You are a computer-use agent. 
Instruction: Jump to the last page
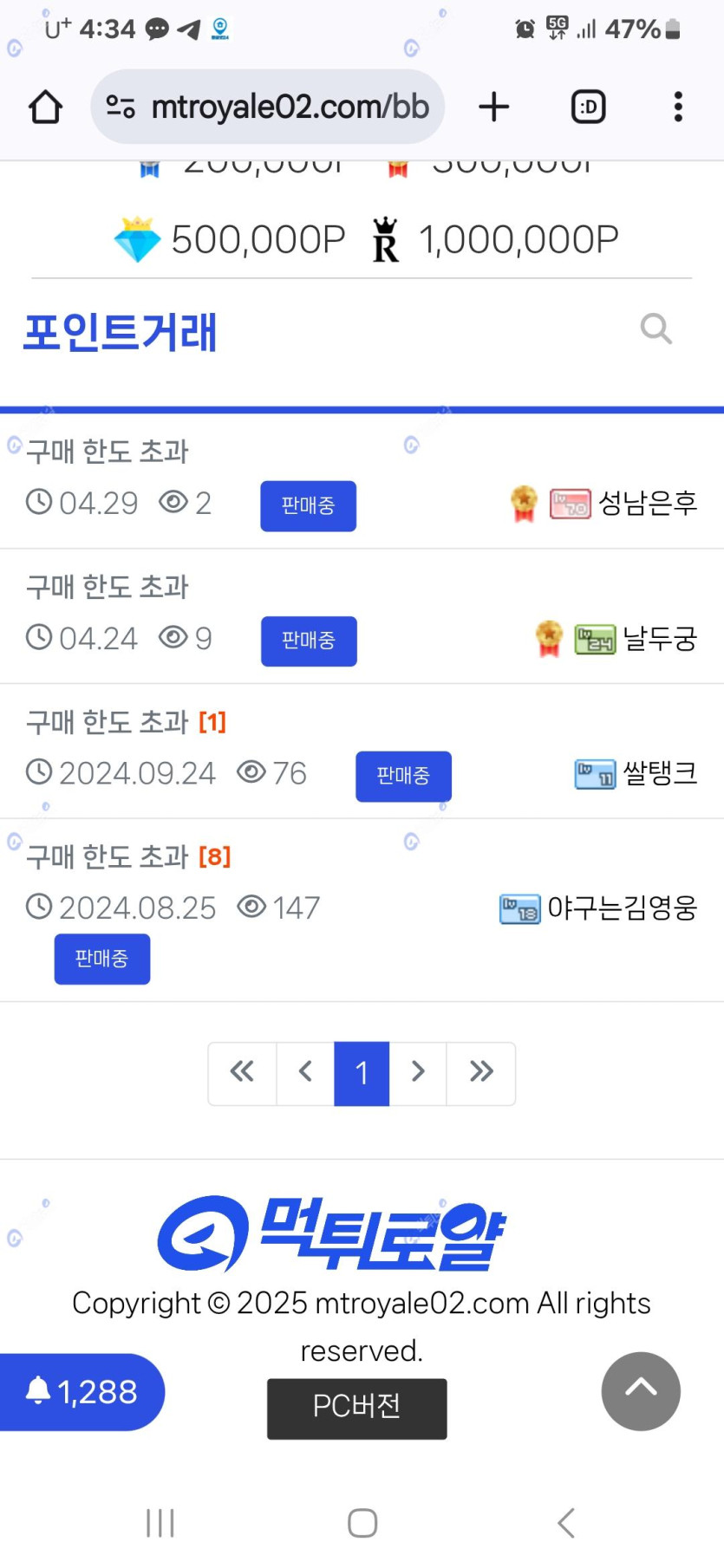pyautogui.click(x=481, y=1073)
